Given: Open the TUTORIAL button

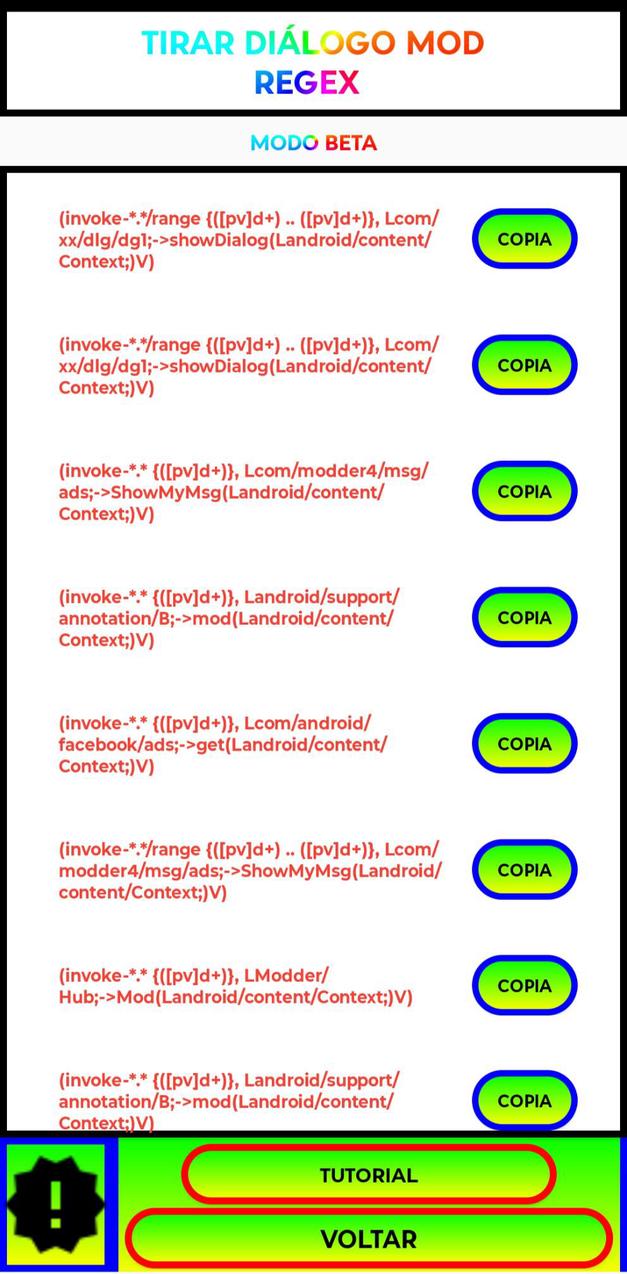Looking at the screenshot, I should click(368, 1175).
